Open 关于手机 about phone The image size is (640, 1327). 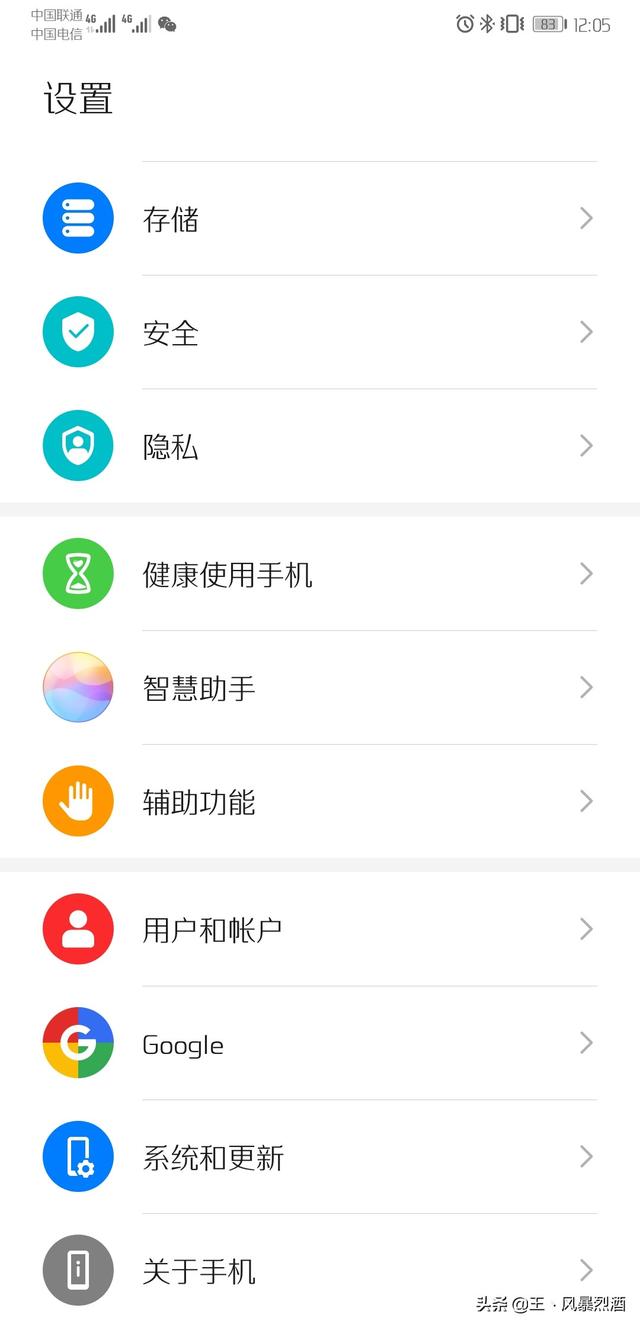click(320, 1270)
